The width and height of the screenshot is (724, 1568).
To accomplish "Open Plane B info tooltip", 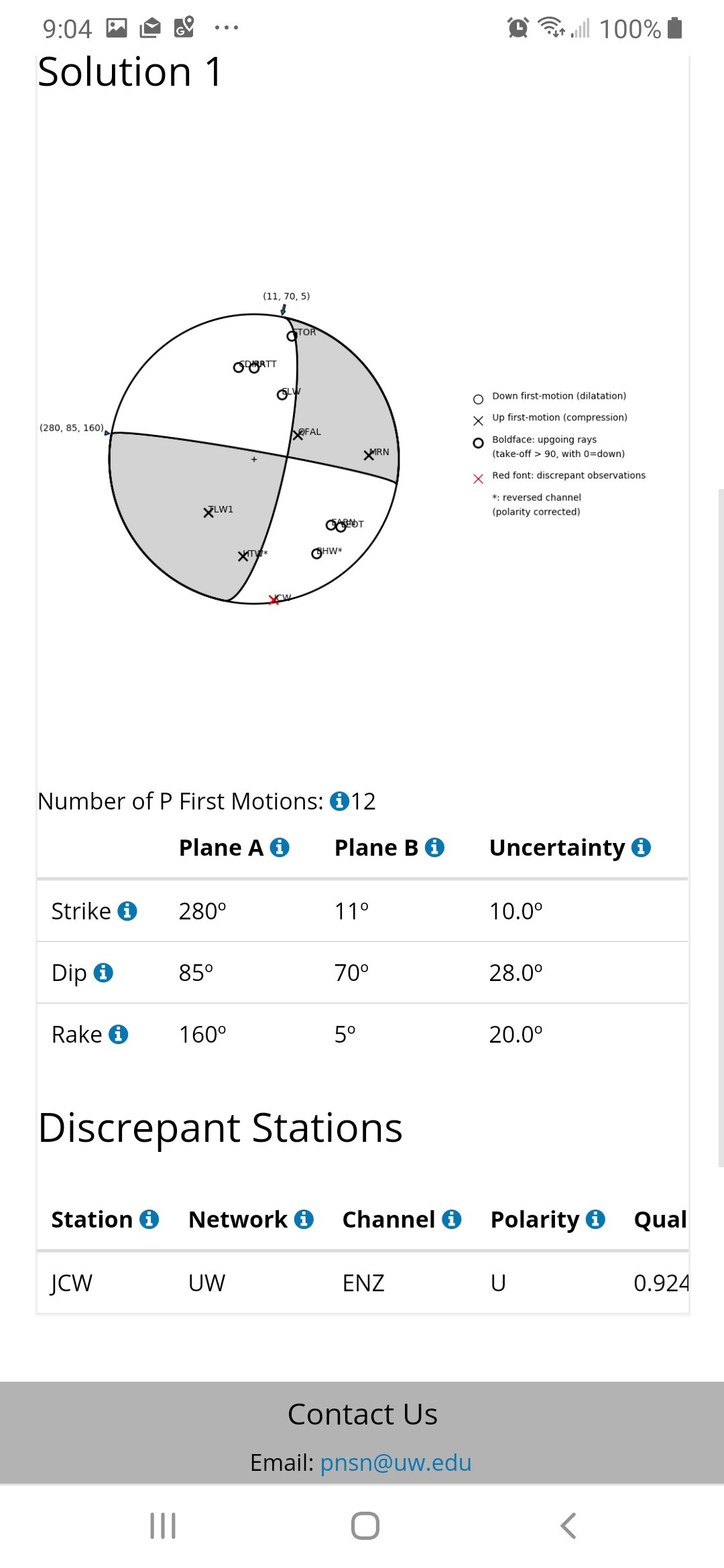I will pos(435,848).
